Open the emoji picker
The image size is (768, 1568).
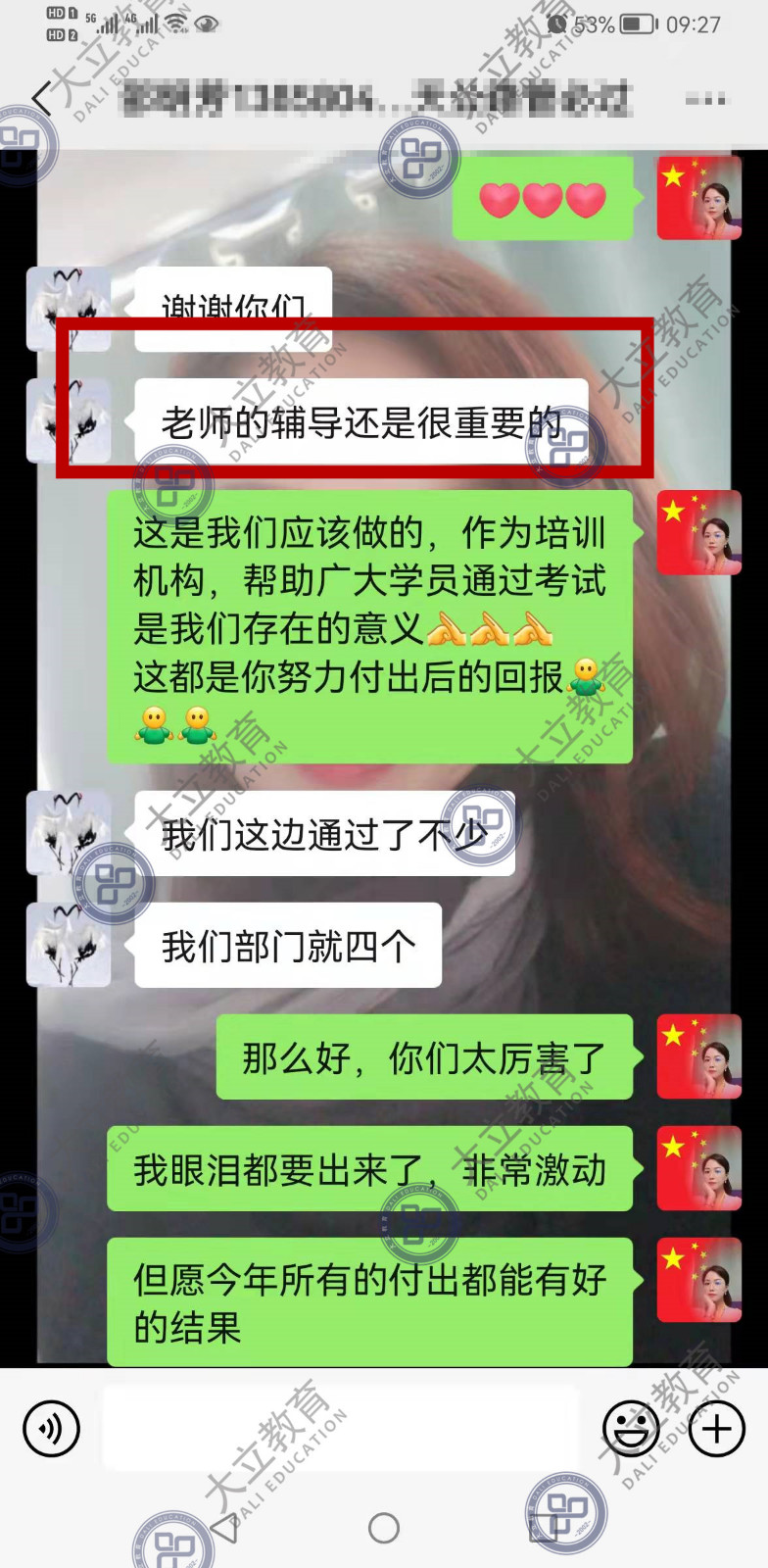(x=631, y=1429)
